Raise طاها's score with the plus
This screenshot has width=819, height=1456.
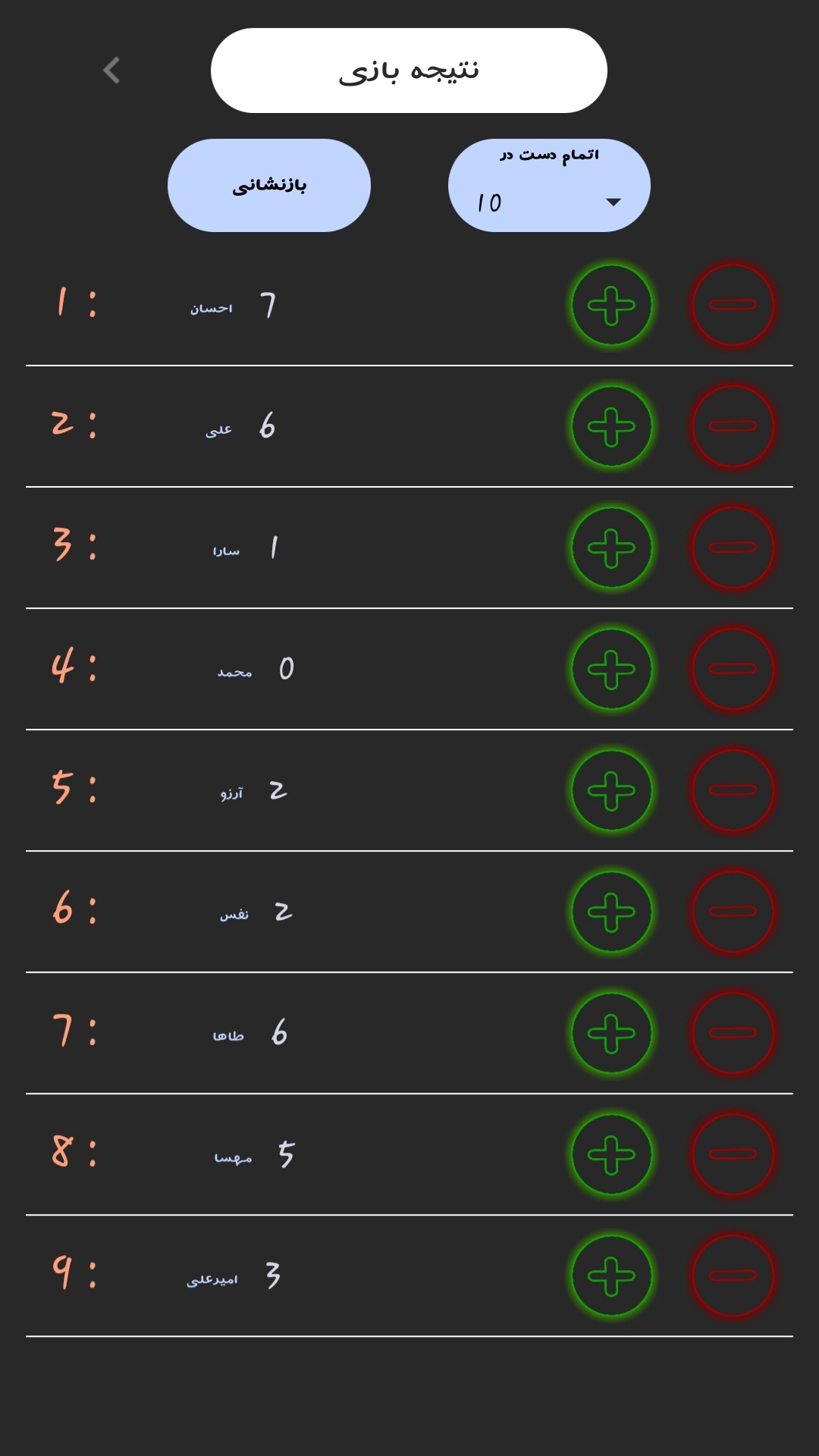[611, 1034]
